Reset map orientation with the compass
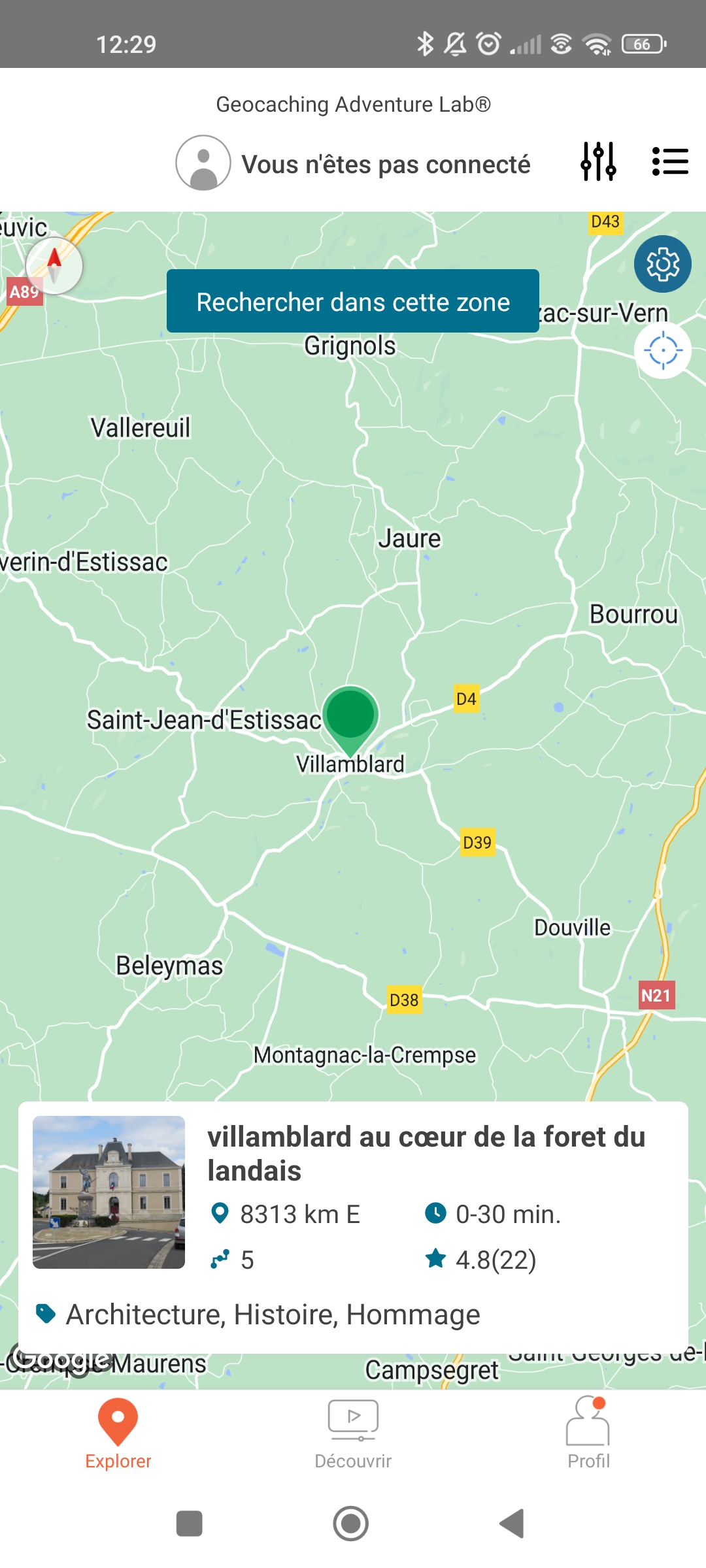This screenshot has height=1568, width=706. pyautogui.click(x=54, y=265)
